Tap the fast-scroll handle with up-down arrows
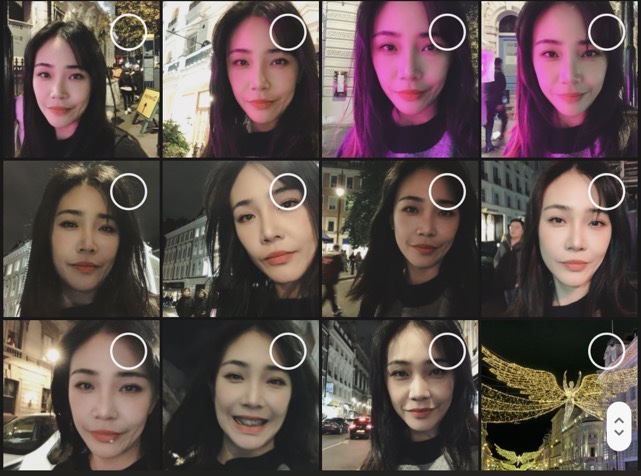The image size is (641, 476). [619, 425]
